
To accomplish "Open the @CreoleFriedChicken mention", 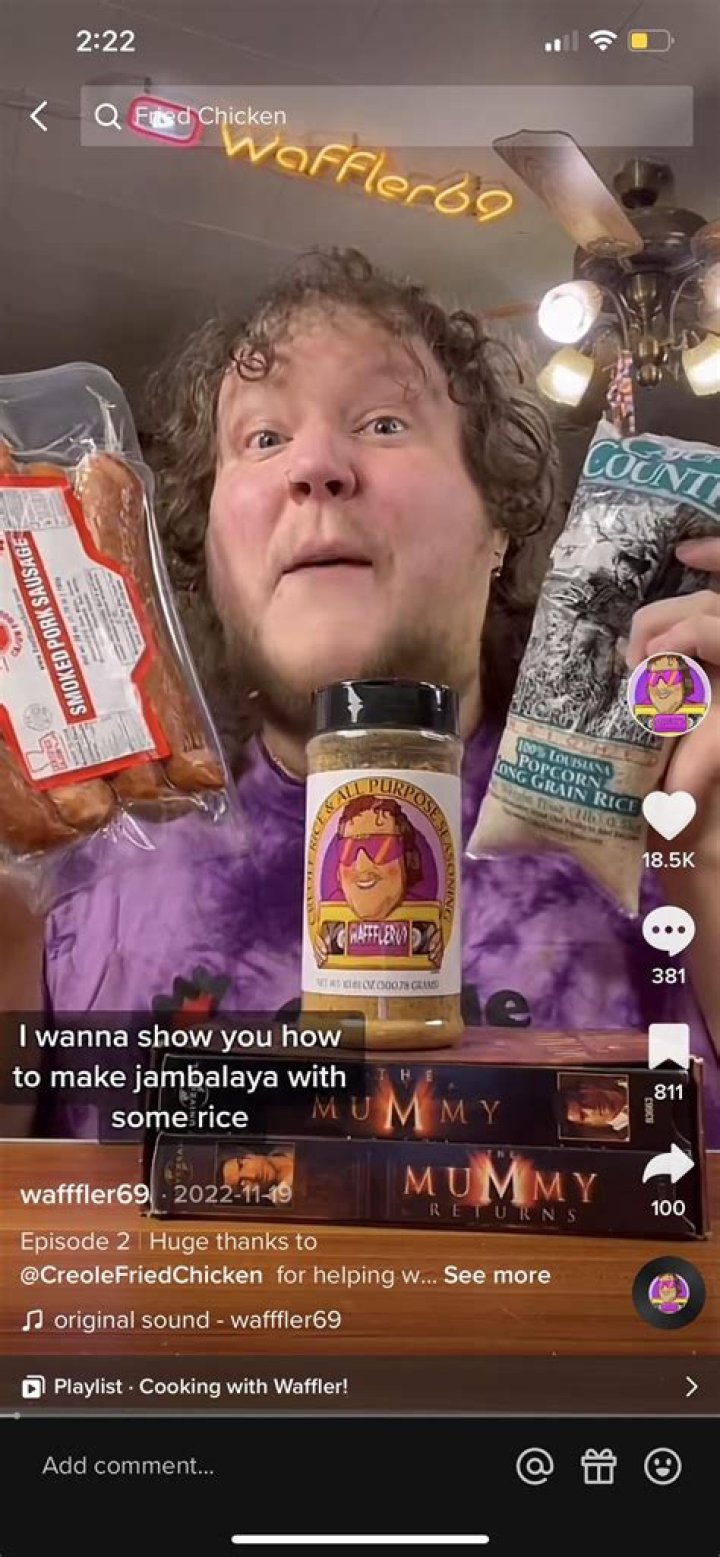I will click(142, 1275).
